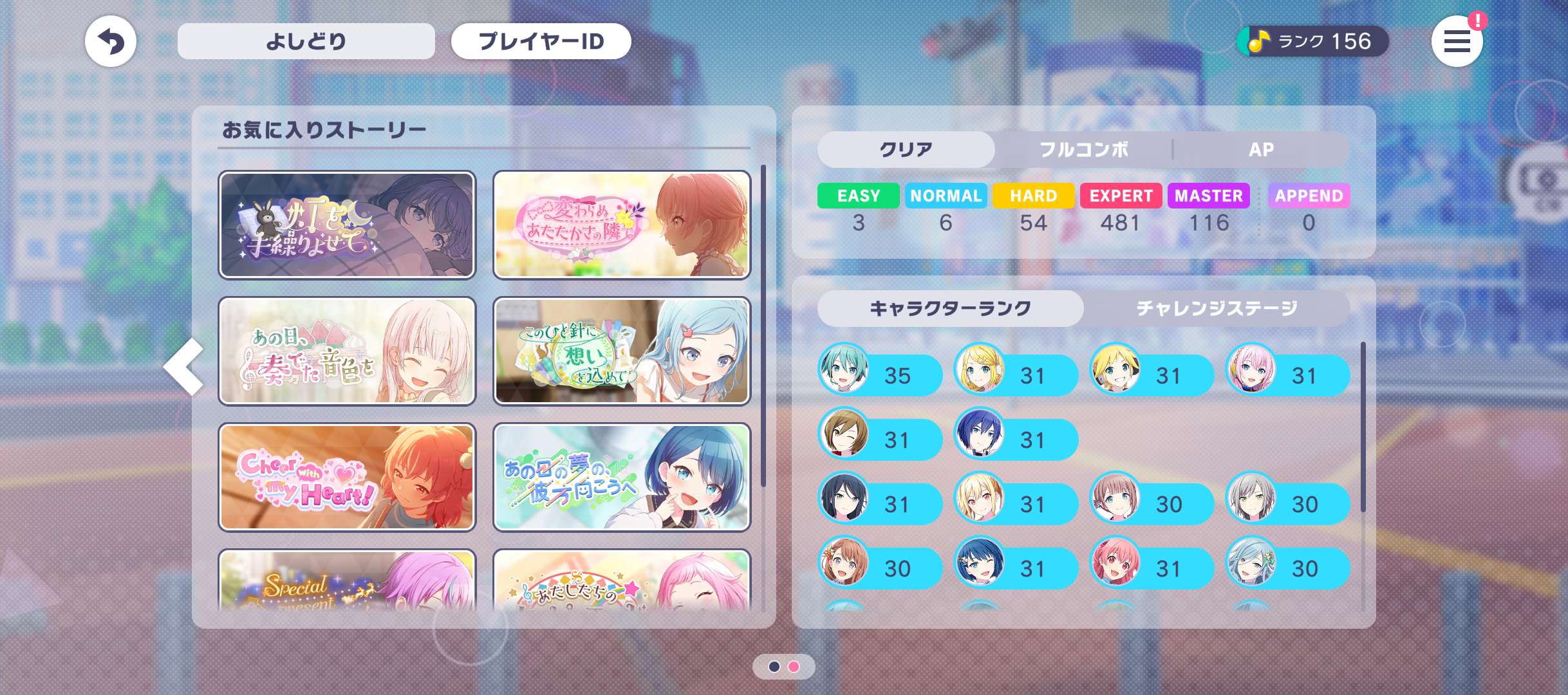Open the Cheer with my Heart story banner
The width and height of the screenshot is (1568, 695).
point(347,477)
